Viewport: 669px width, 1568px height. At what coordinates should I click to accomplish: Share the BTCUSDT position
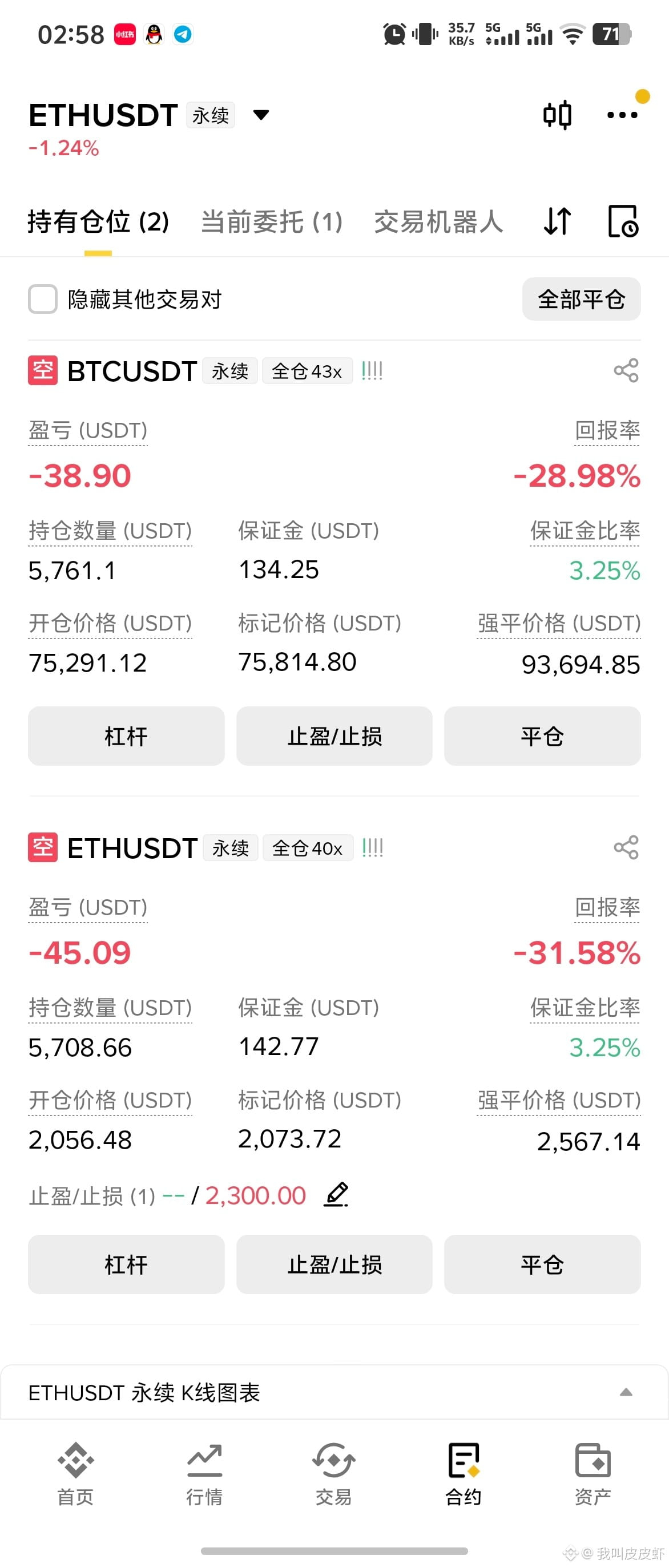(626, 370)
